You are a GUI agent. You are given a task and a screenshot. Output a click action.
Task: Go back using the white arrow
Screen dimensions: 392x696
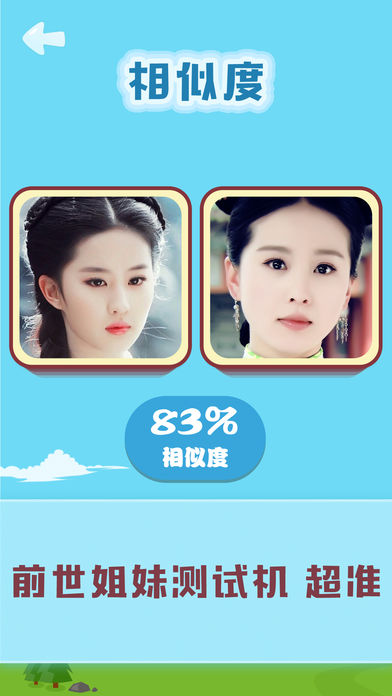pyautogui.click(x=44, y=38)
